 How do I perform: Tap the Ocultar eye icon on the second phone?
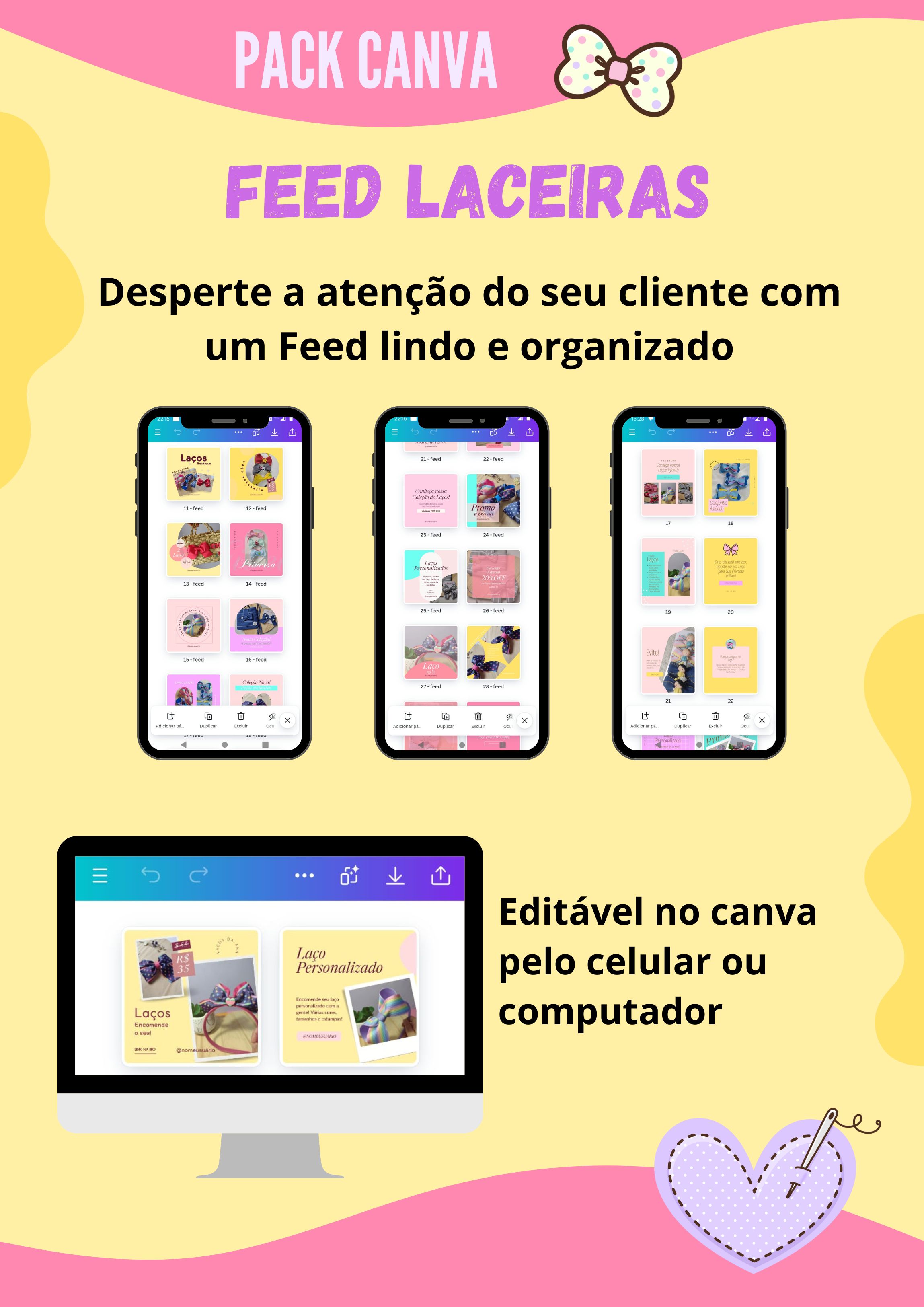[x=509, y=717]
